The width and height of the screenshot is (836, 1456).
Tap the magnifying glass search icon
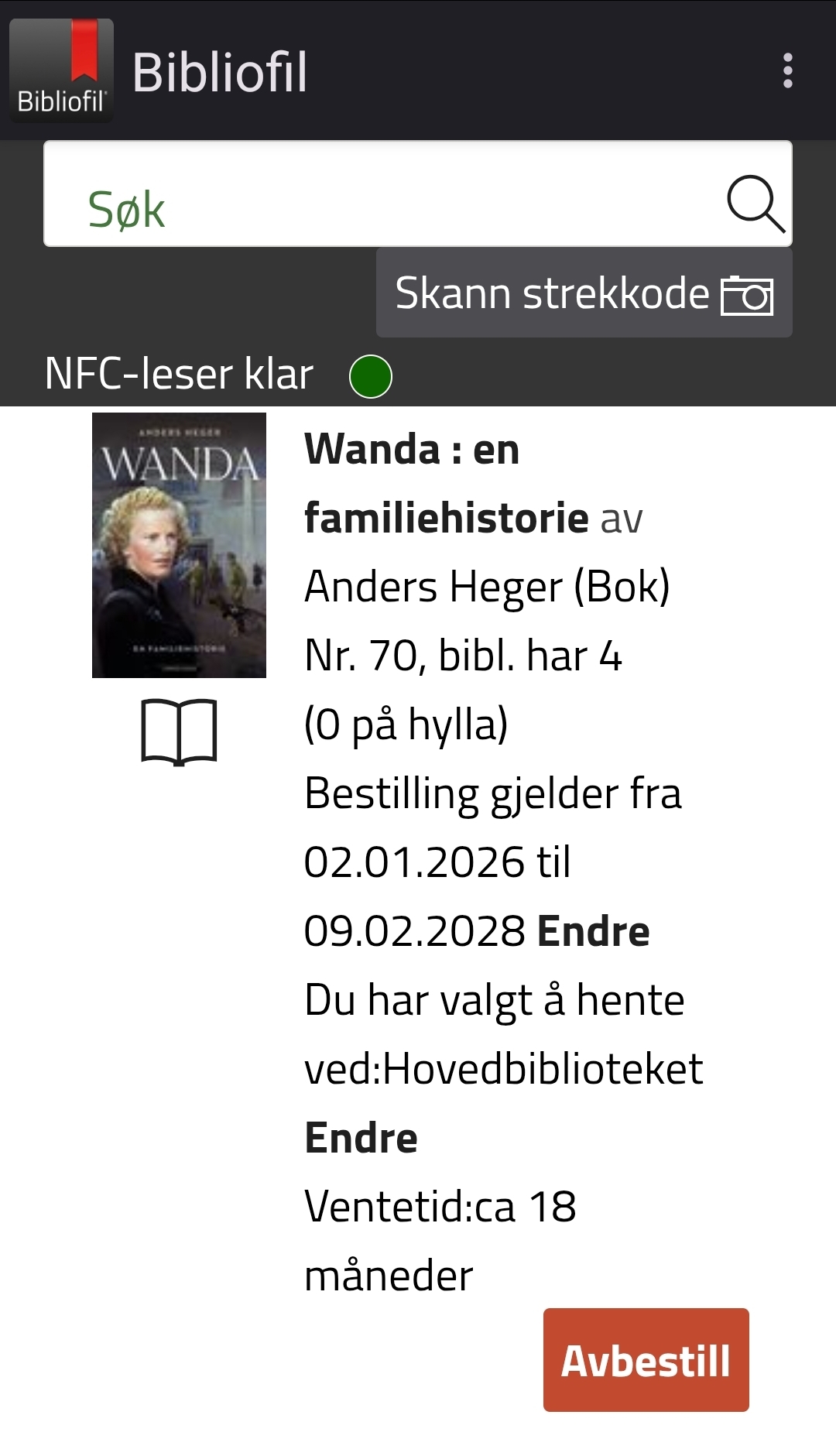[755, 203]
